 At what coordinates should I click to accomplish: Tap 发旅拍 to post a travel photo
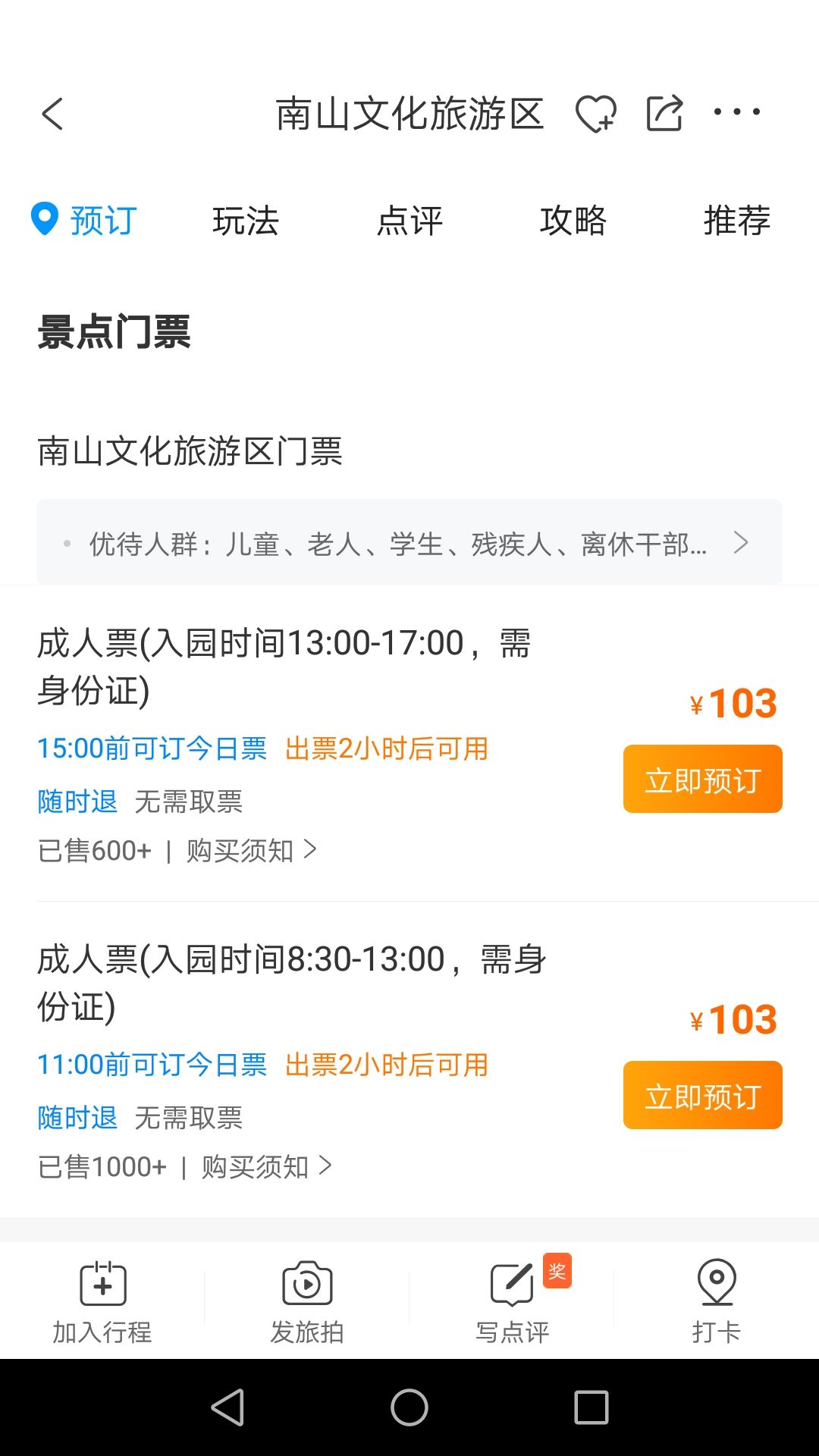[x=307, y=1301]
